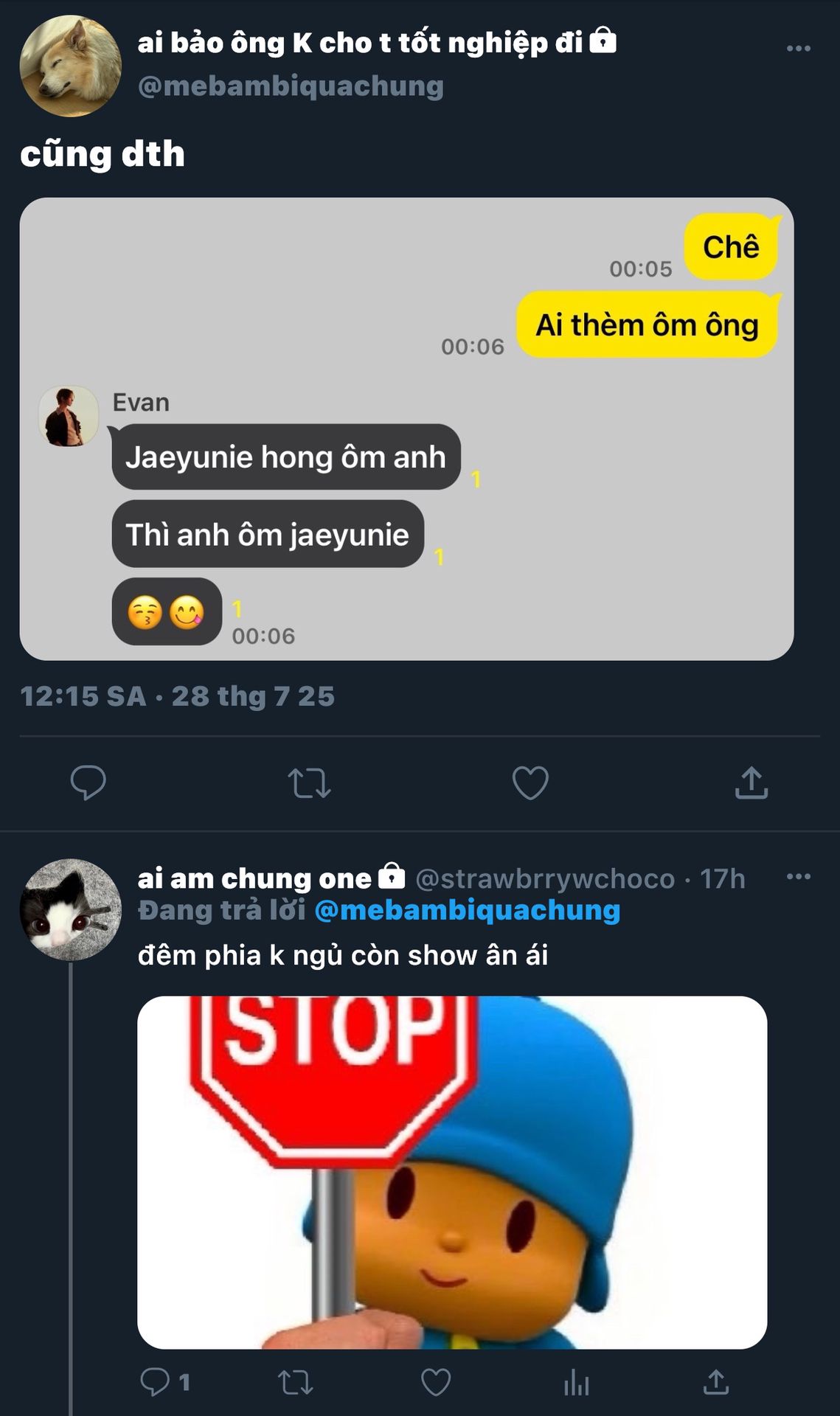Image resolution: width=840 pixels, height=1416 pixels.
Task: Share the main tweet
Action: (x=751, y=783)
